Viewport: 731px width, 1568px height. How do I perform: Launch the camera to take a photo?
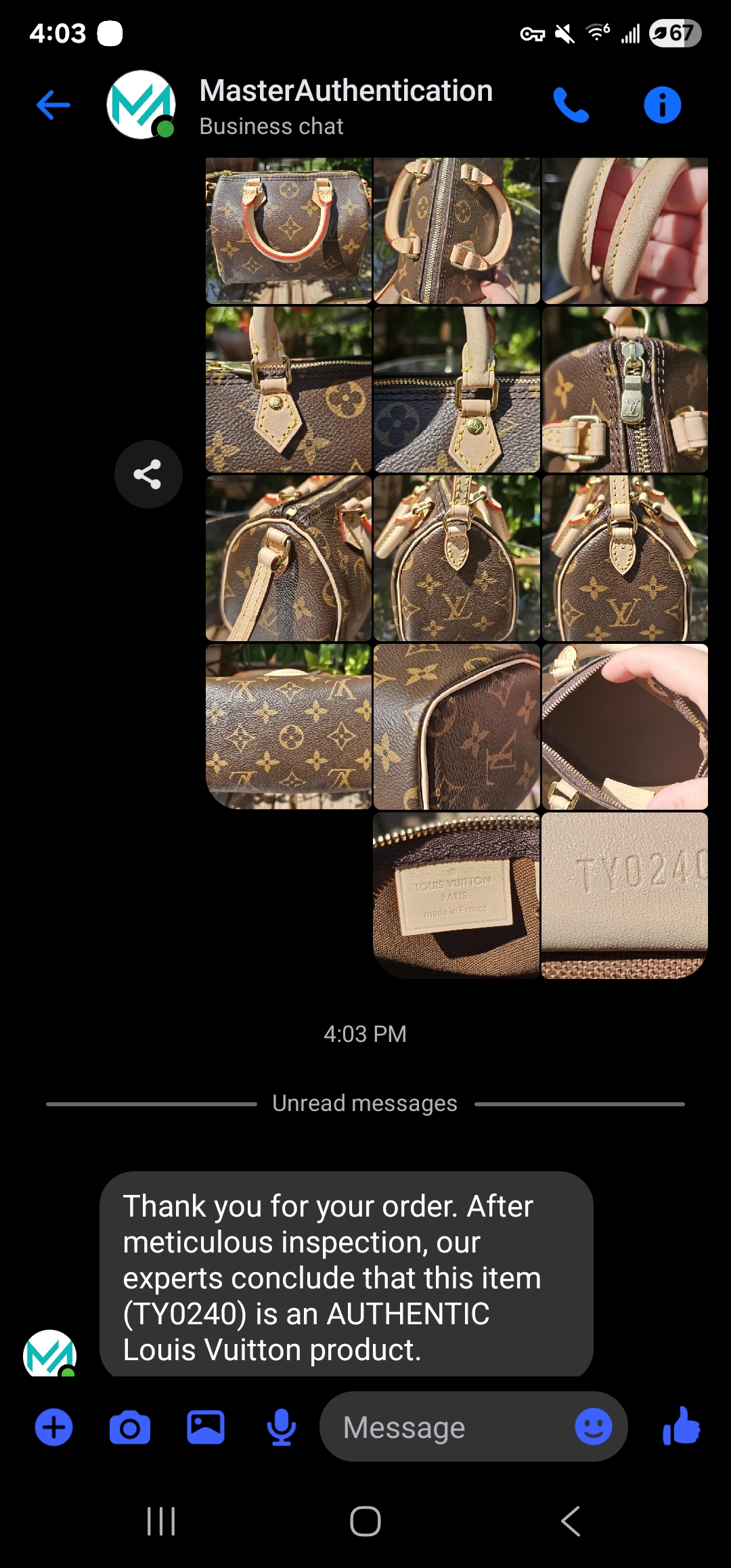pos(130,1427)
